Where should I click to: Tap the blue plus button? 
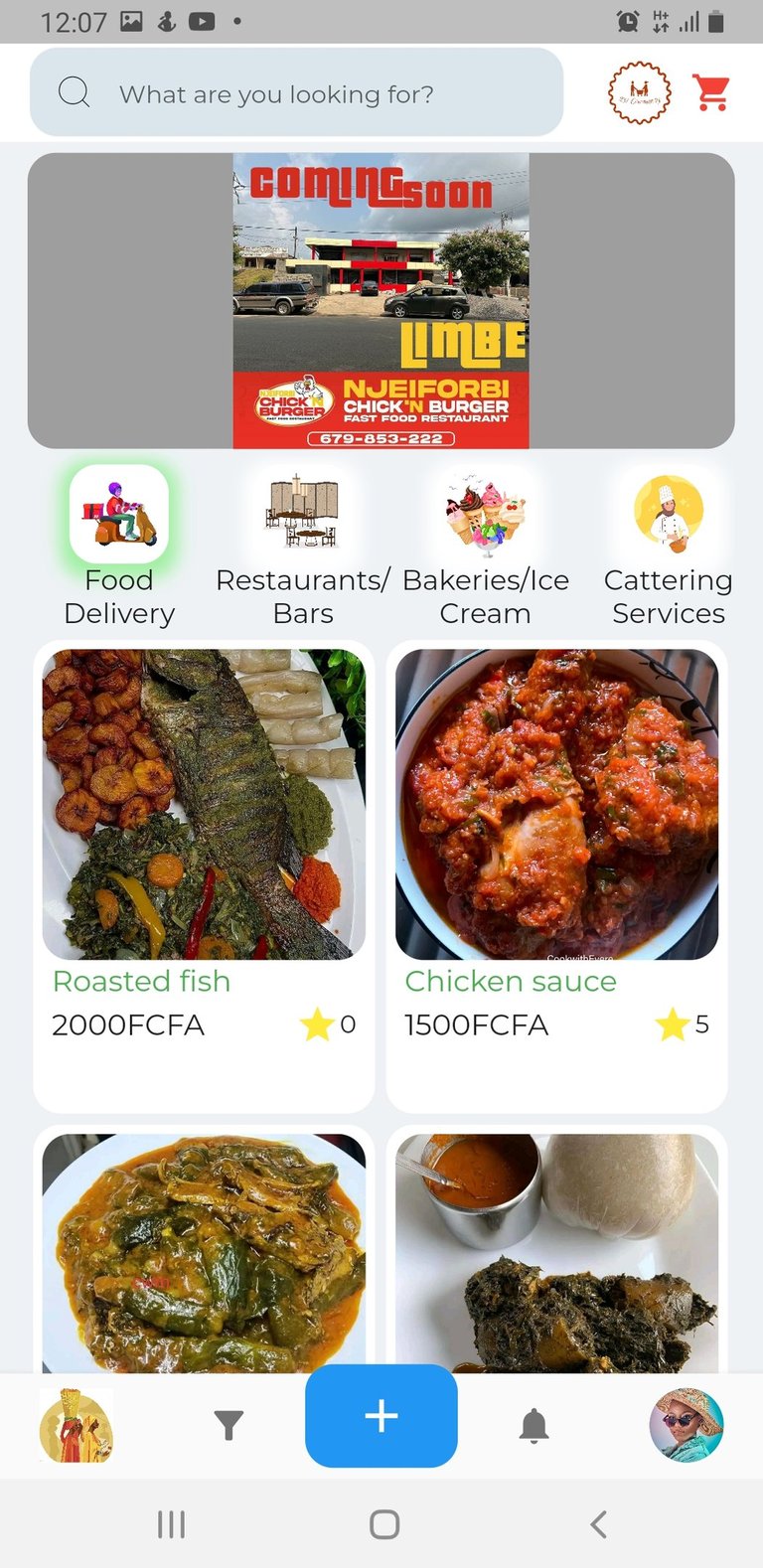coord(381,1416)
